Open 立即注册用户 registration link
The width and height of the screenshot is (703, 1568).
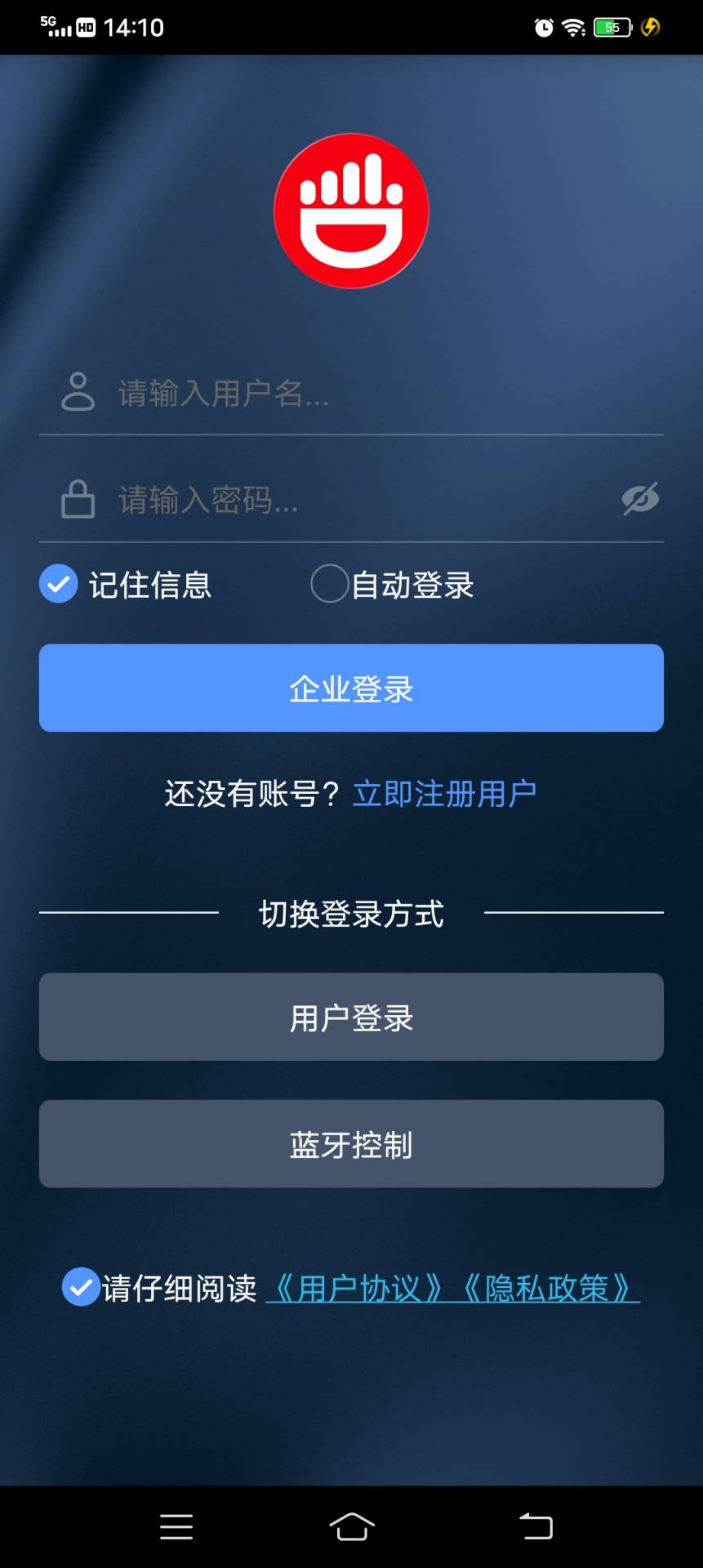pos(445,793)
